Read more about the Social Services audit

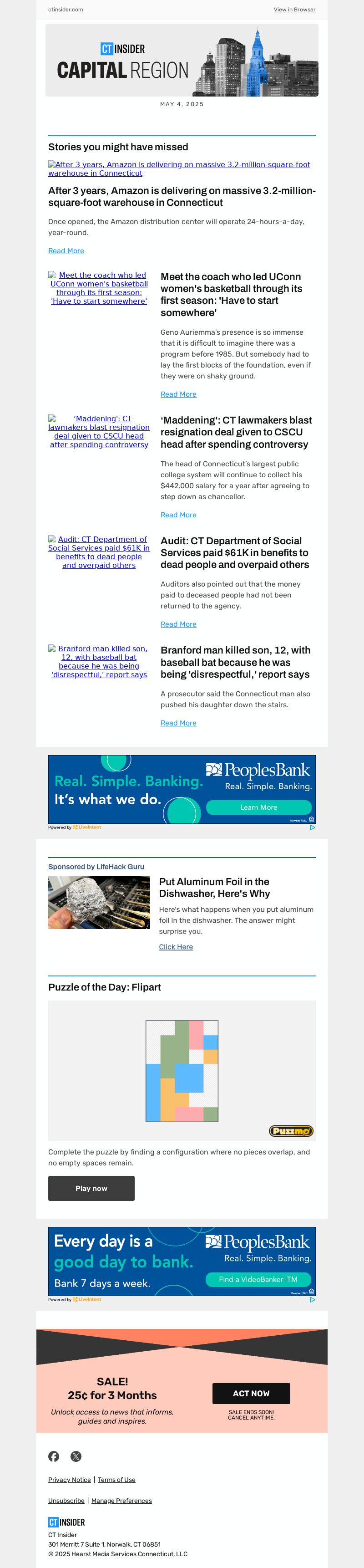coord(178,624)
